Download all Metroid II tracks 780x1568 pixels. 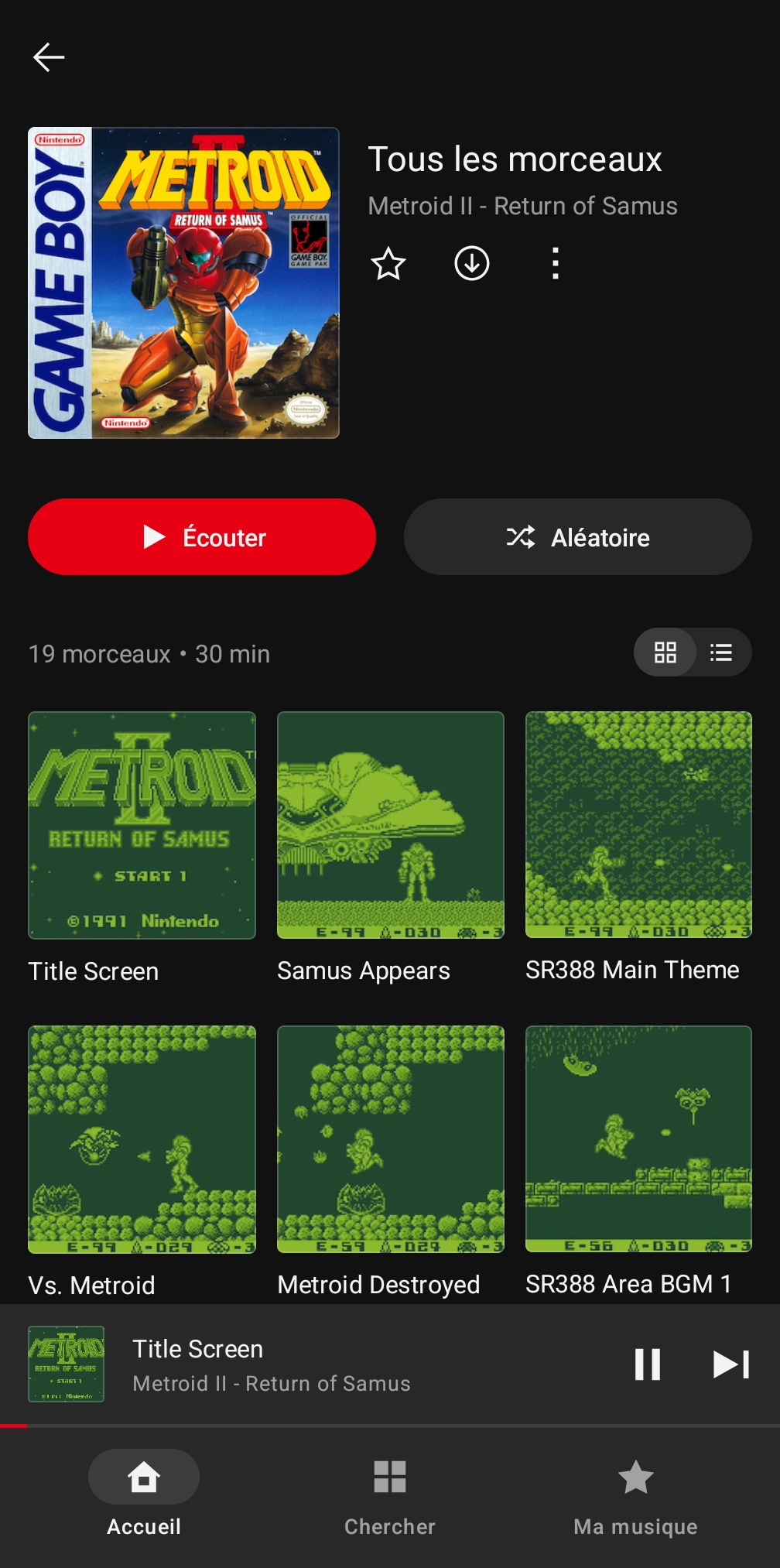(471, 264)
